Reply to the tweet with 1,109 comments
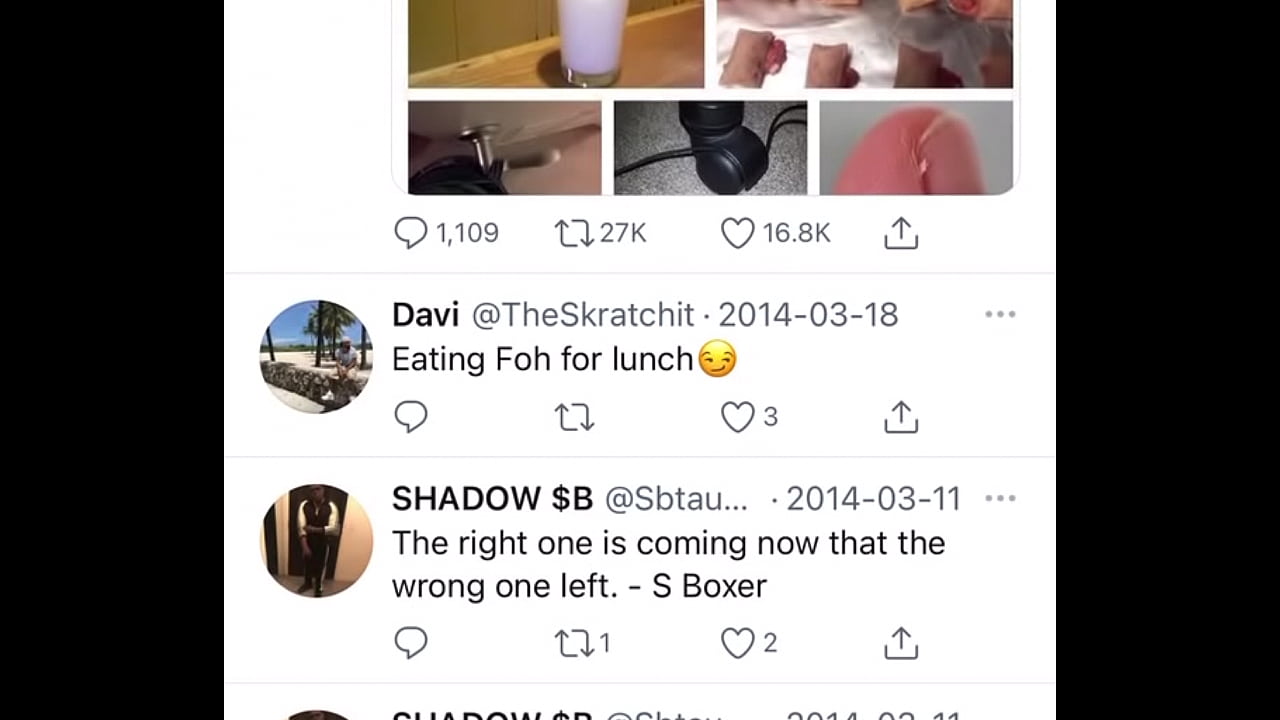1280x720 pixels. pos(411,233)
